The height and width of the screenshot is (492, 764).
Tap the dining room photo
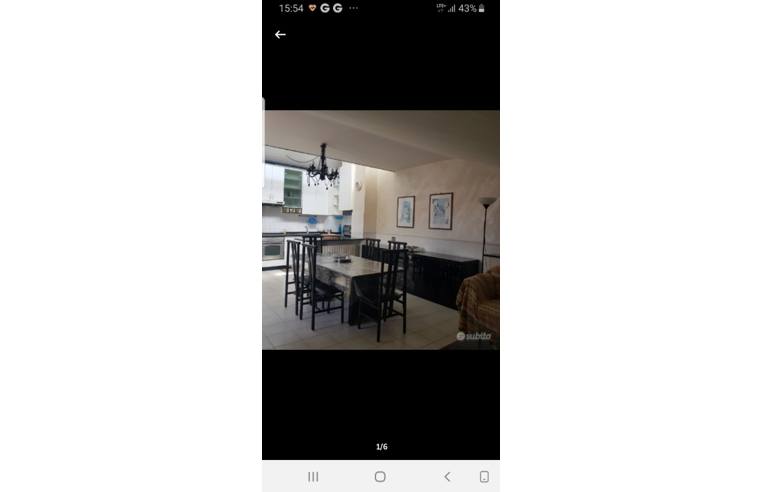point(380,230)
